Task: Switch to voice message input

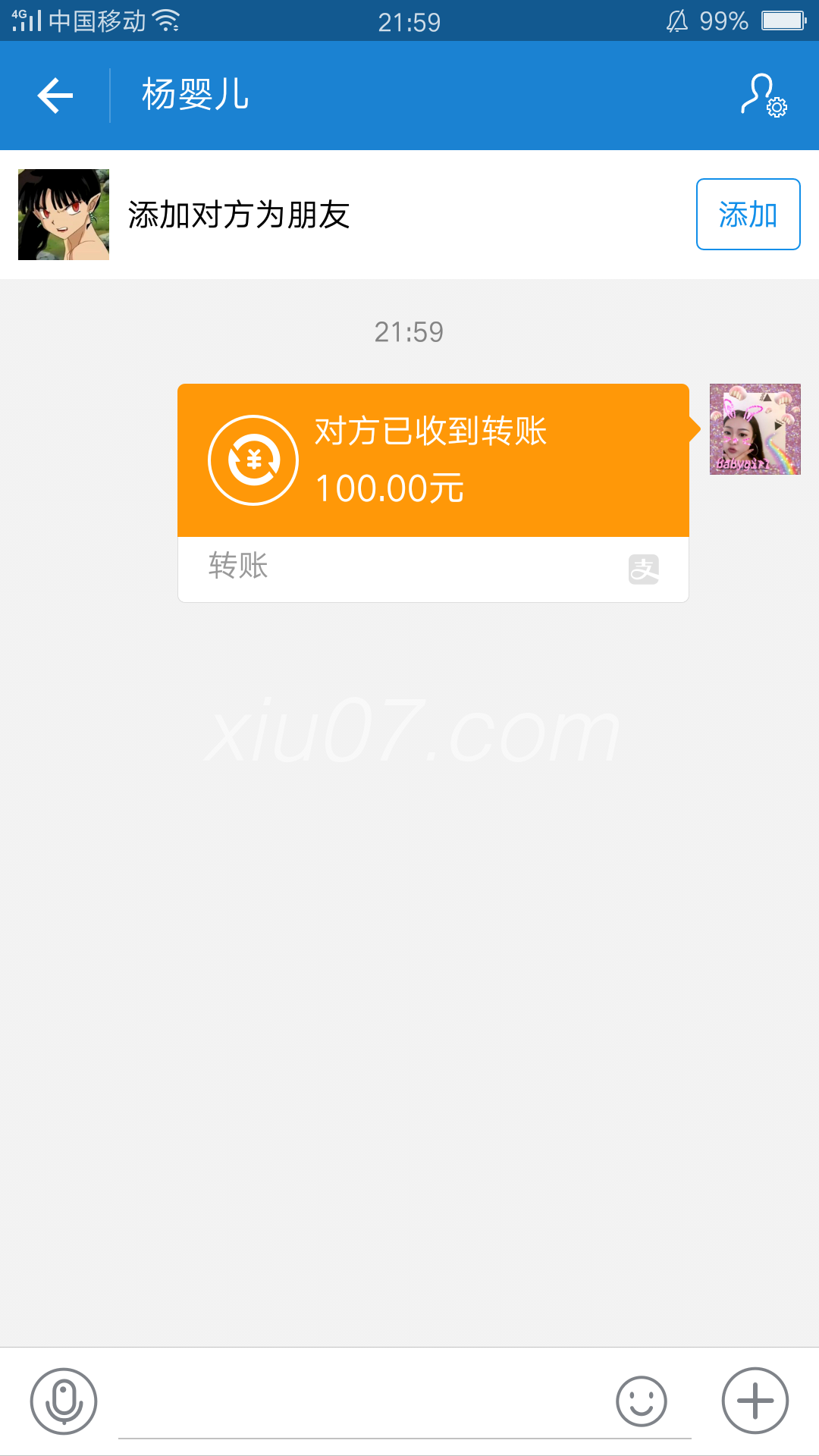Action: click(x=64, y=1401)
